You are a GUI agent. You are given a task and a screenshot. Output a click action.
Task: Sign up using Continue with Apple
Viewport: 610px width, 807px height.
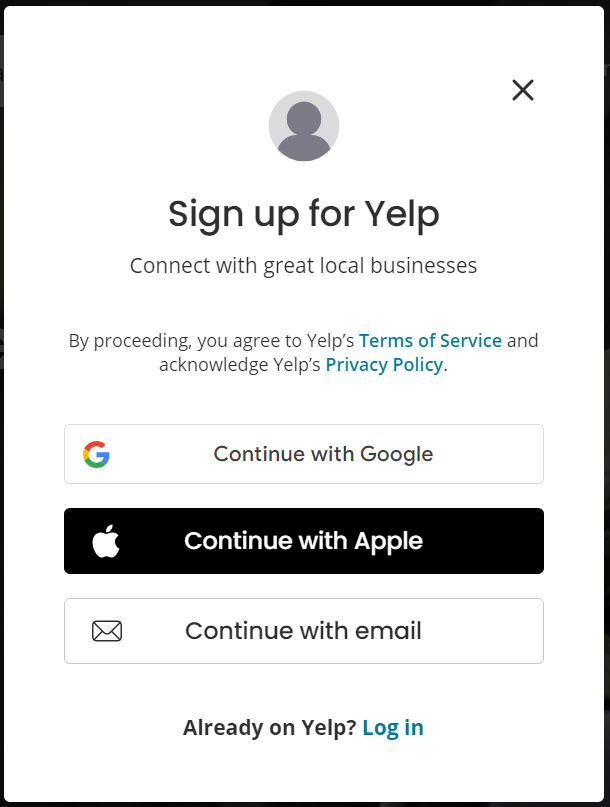(303, 541)
